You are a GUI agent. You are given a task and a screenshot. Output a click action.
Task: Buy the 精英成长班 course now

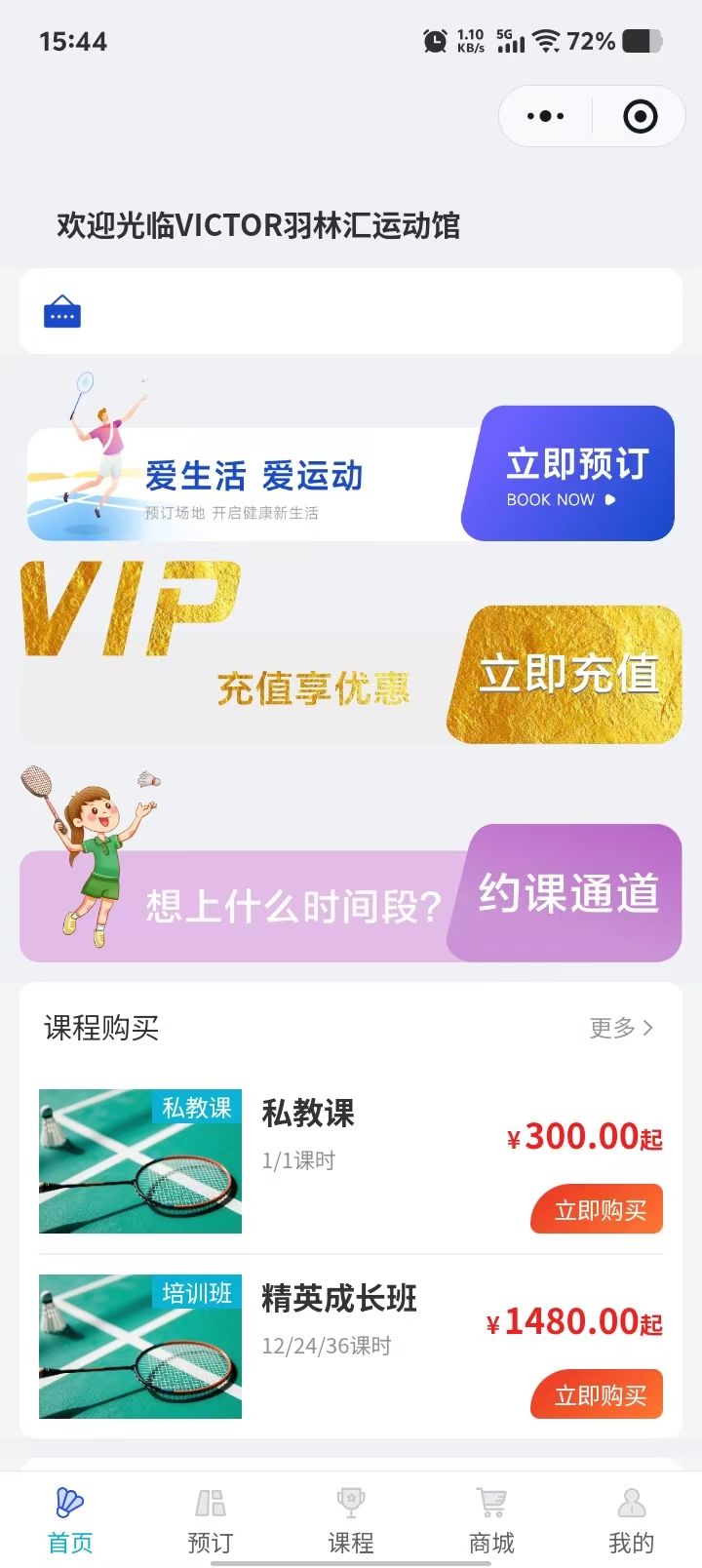pyautogui.click(x=597, y=1395)
